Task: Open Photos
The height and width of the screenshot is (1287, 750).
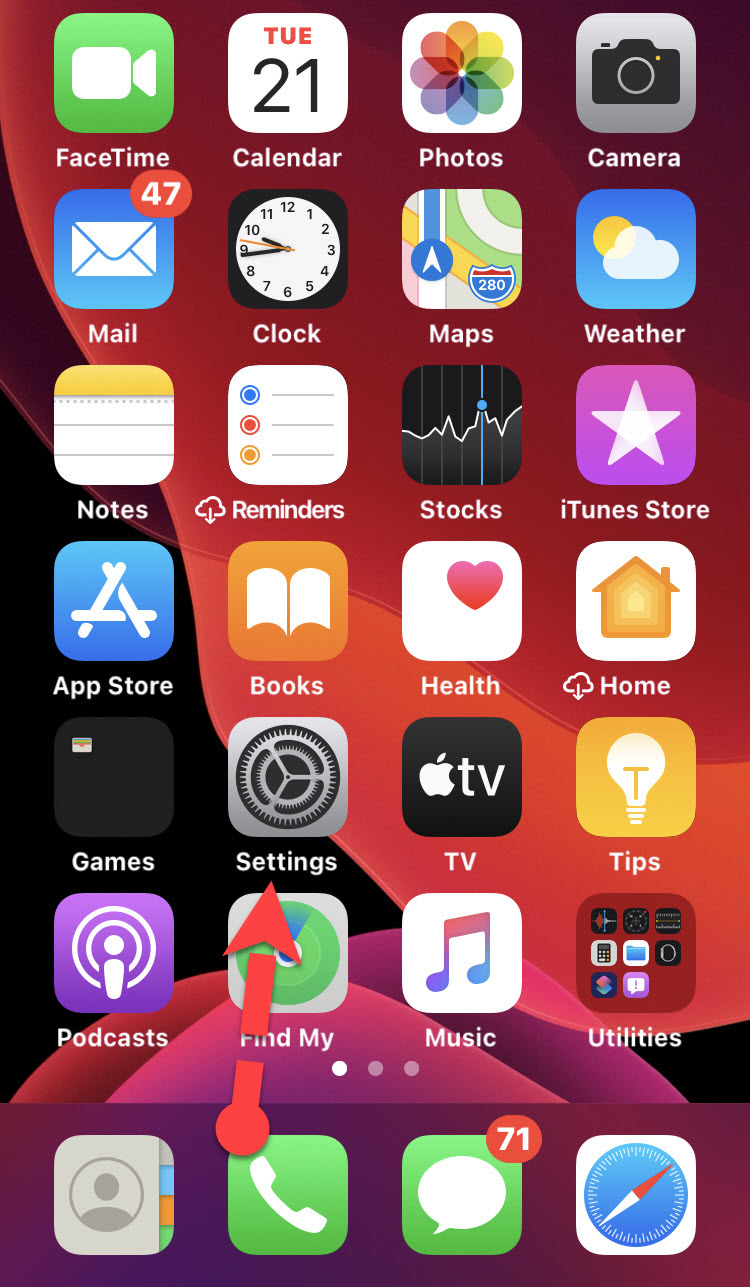Action: [x=461, y=73]
